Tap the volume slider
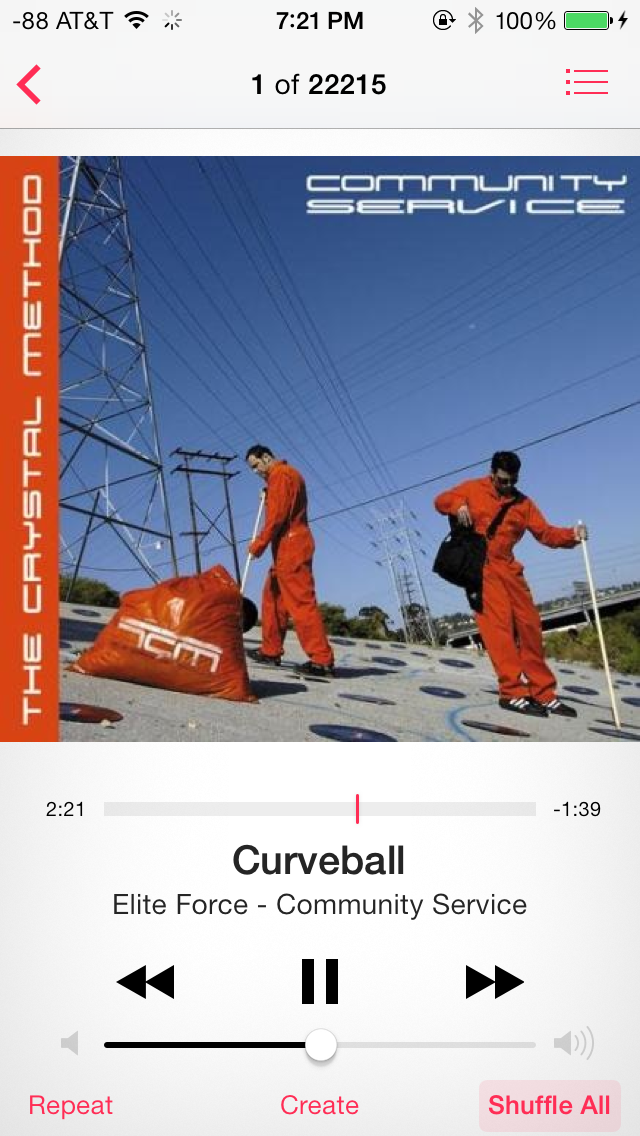 [x=320, y=1045]
